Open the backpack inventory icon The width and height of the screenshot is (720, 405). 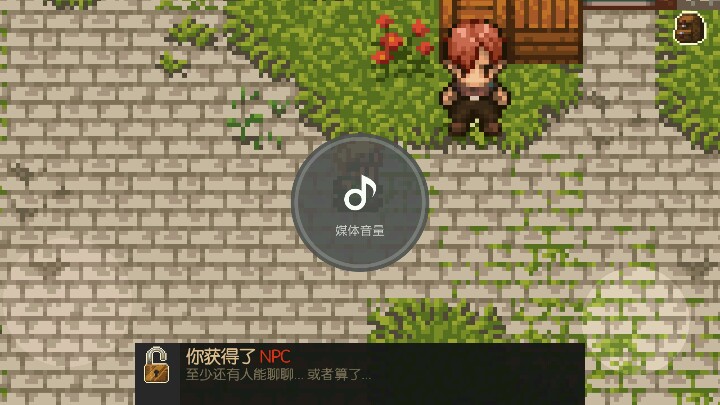[690, 27]
